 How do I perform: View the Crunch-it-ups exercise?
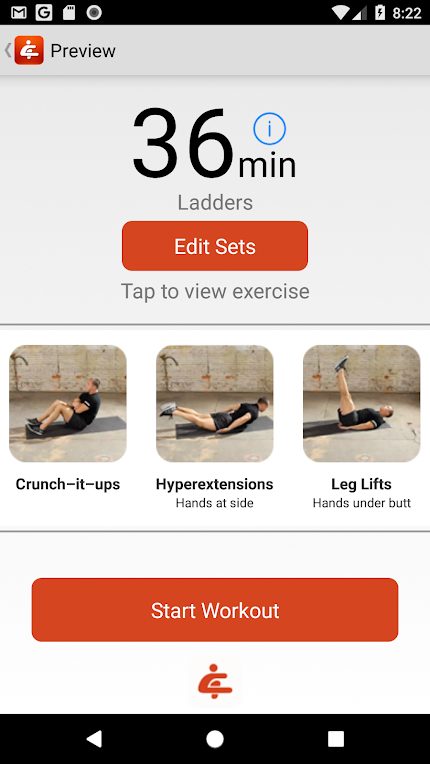68,403
